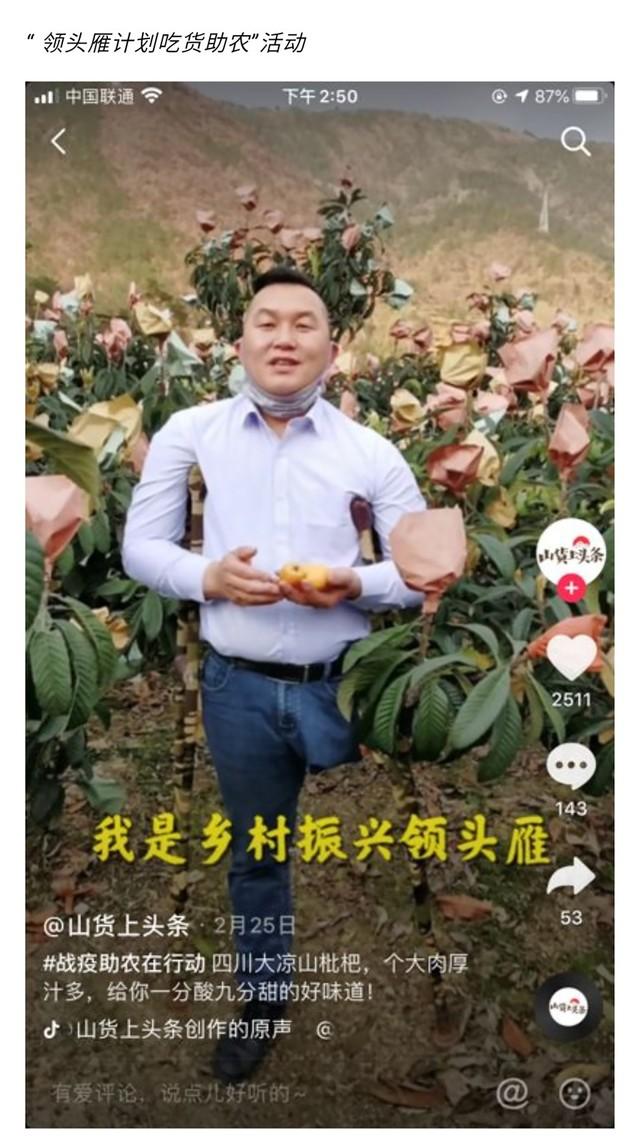Open the sound 山货上头条创作的原声
This screenshot has height=1143, width=640.
(x=183, y=1028)
